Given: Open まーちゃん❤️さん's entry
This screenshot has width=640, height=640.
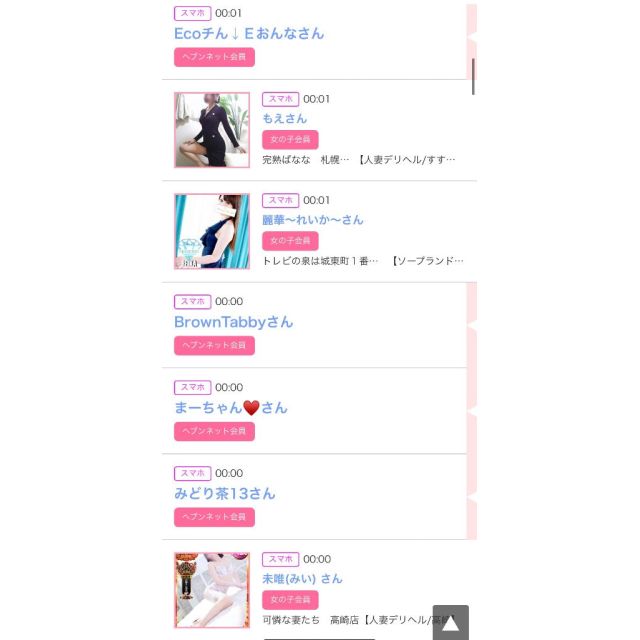Looking at the screenshot, I should tap(230, 408).
